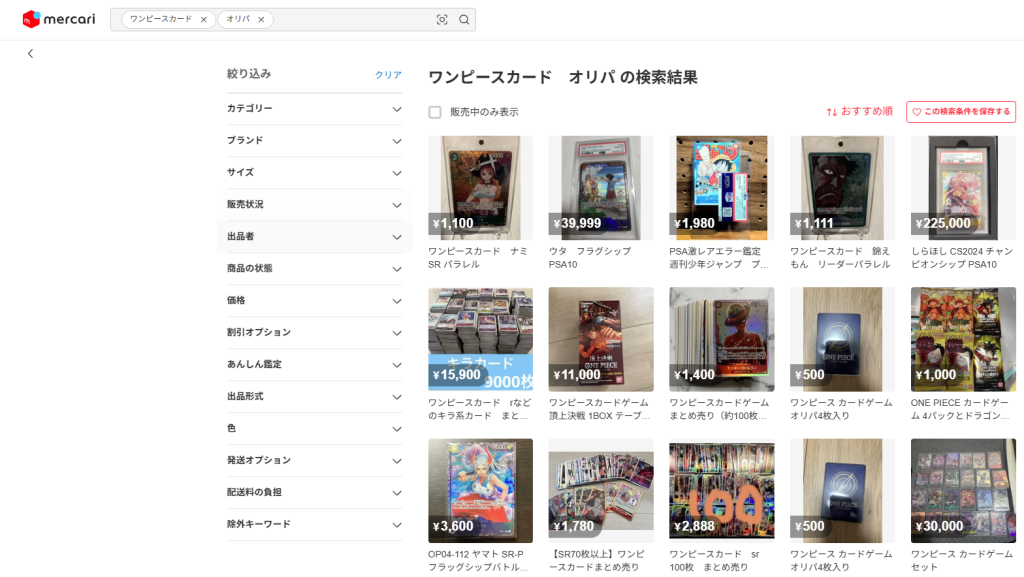Open the ナミ SR パラレル listing
The image size is (1024, 577).
coord(480,188)
